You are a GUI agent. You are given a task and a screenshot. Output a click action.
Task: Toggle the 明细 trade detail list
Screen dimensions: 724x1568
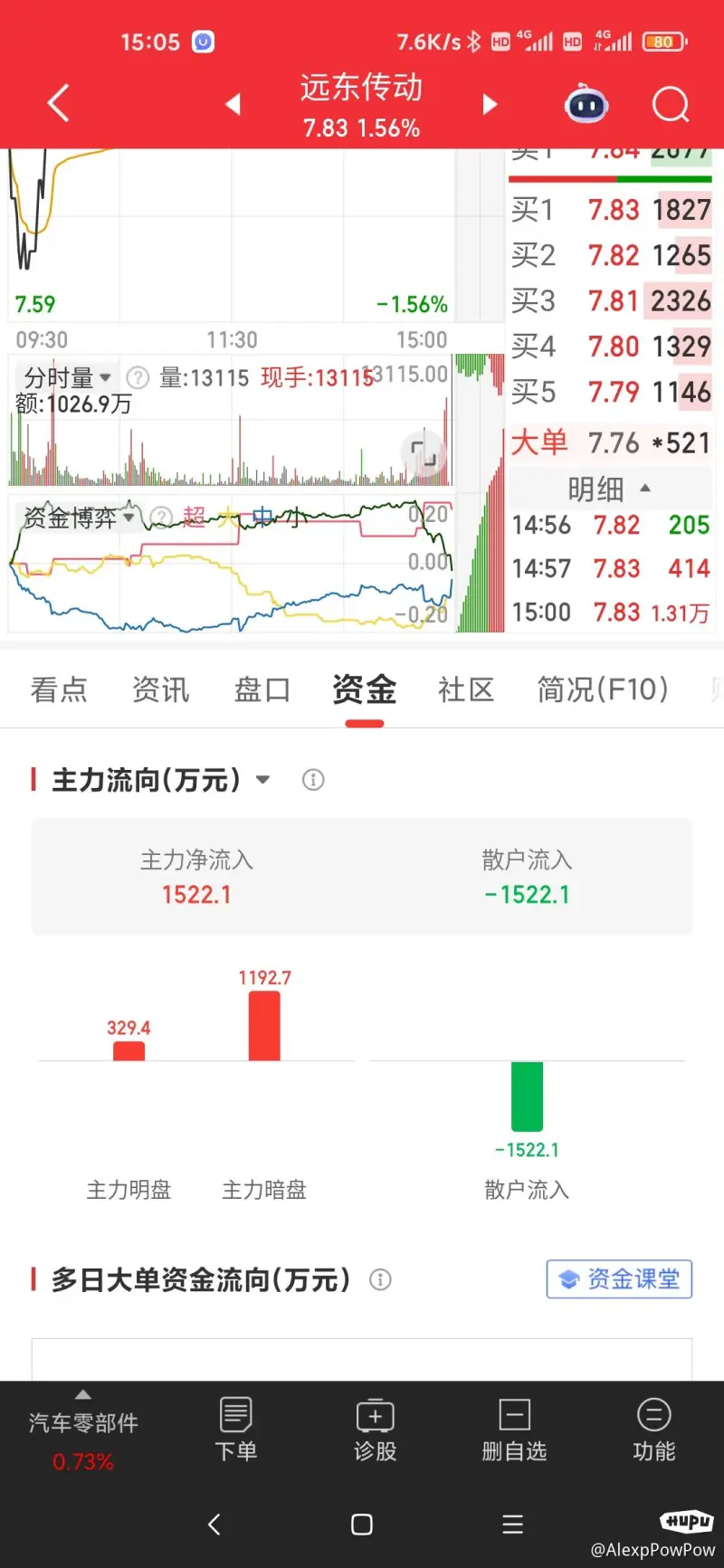[x=609, y=489]
